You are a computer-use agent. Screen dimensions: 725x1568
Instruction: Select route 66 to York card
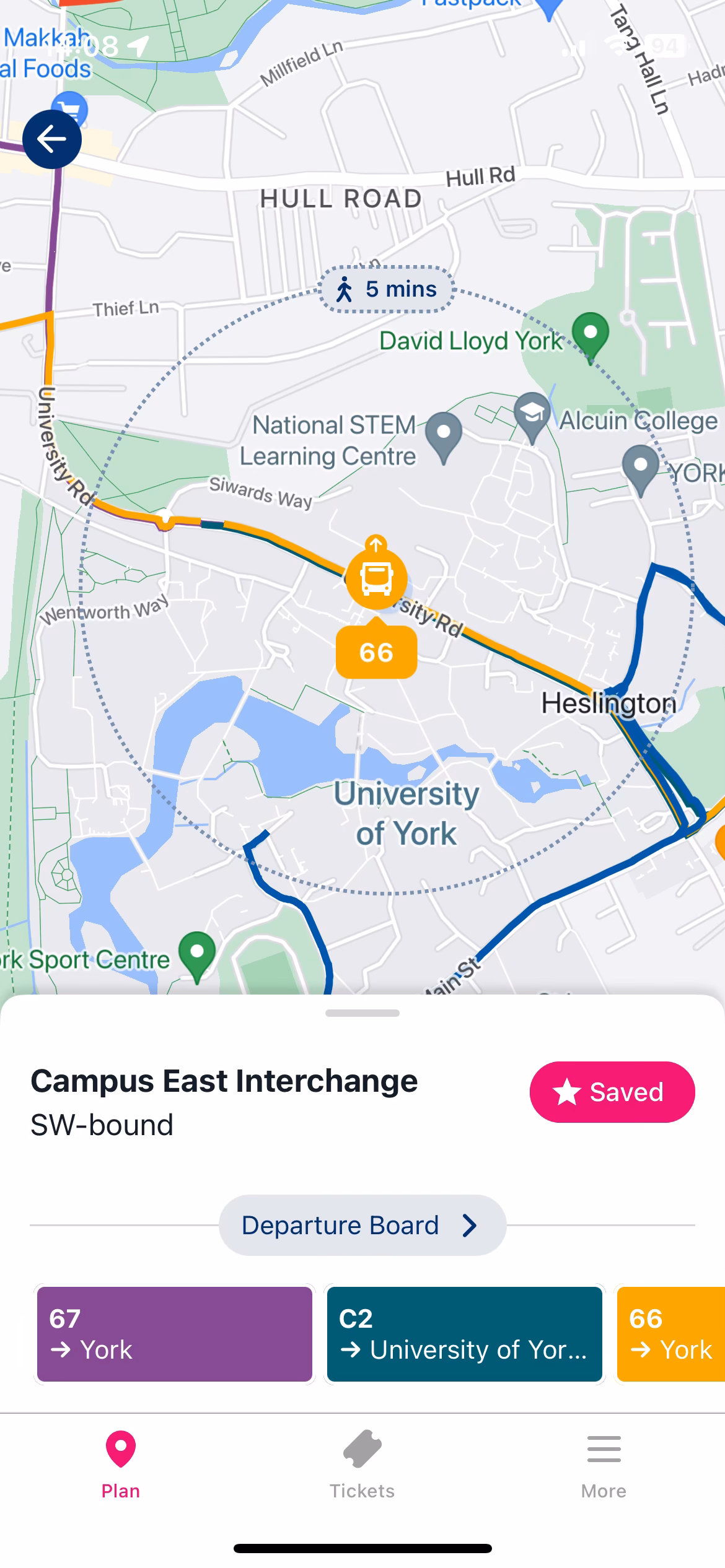pyautogui.click(x=672, y=1334)
